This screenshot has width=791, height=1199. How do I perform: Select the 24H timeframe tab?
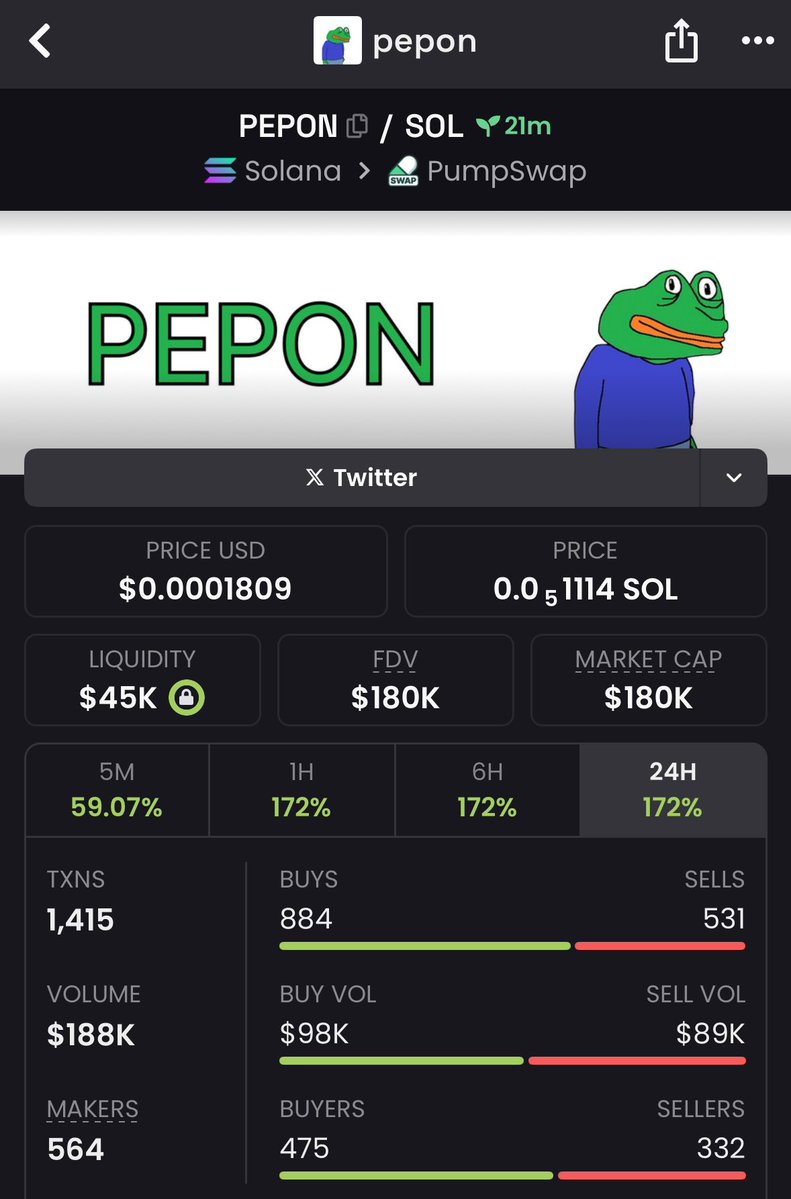click(672, 789)
